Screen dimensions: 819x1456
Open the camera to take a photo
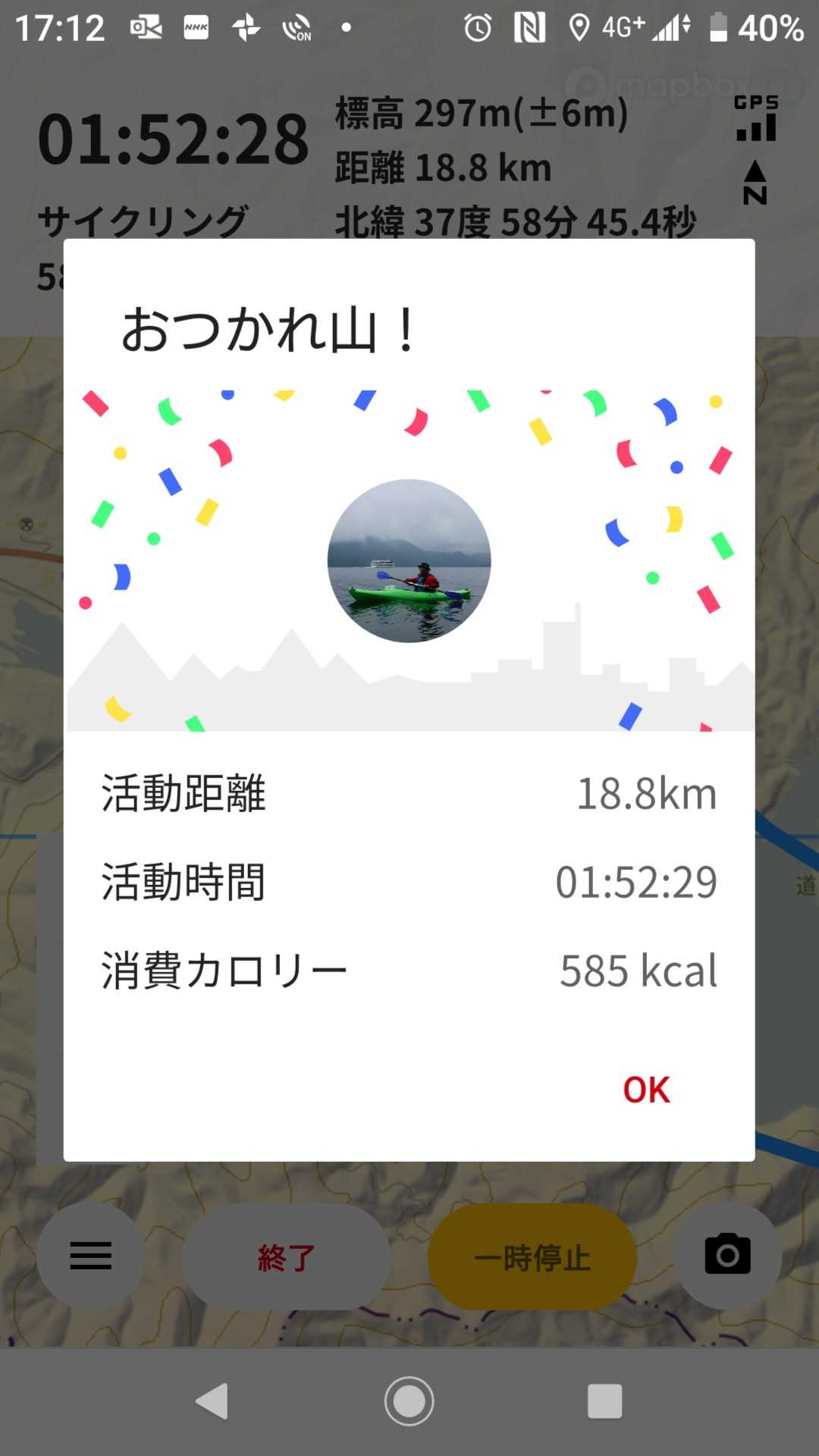coord(727,1255)
